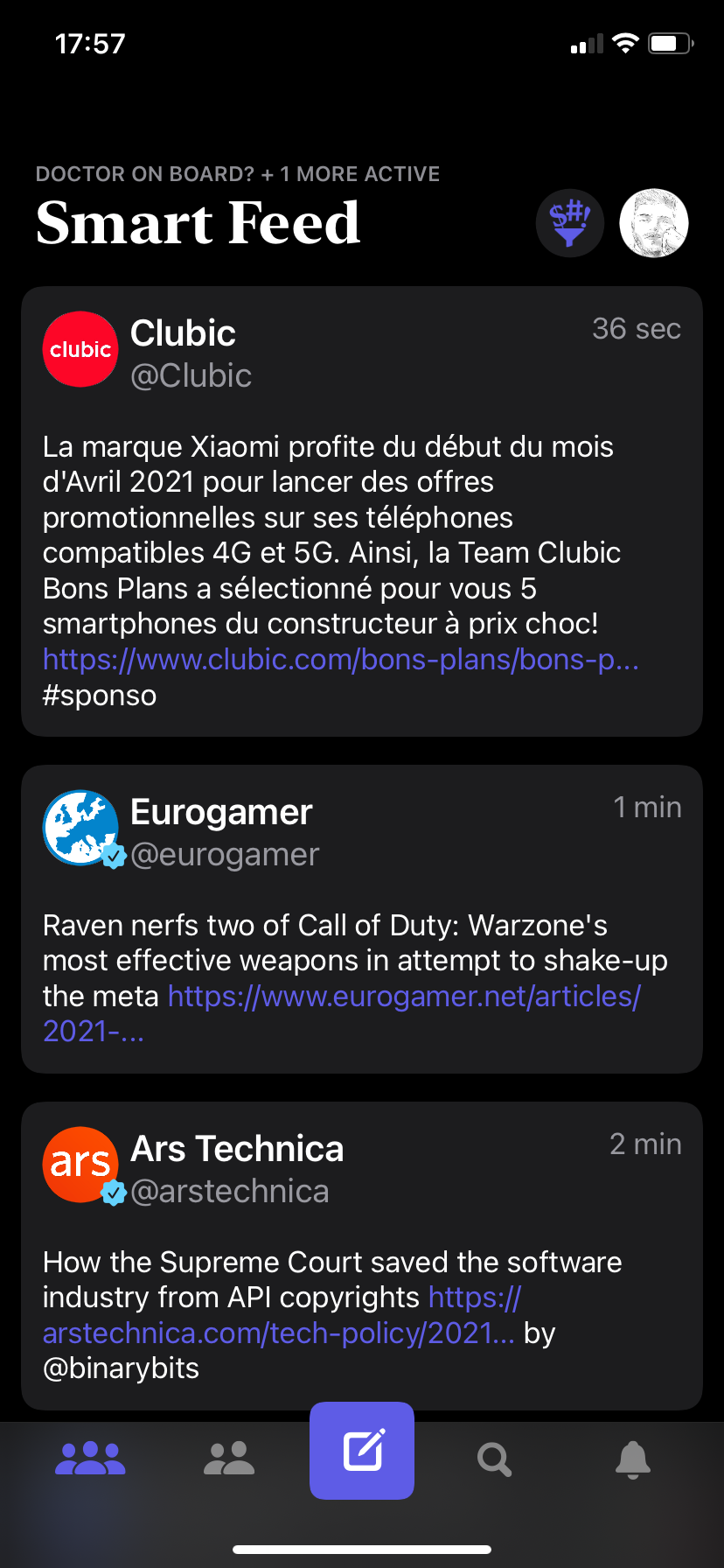Open the @binarybits mention
Image resolution: width=724 pixels, height=1568 pixels.
coord(121,1368)
